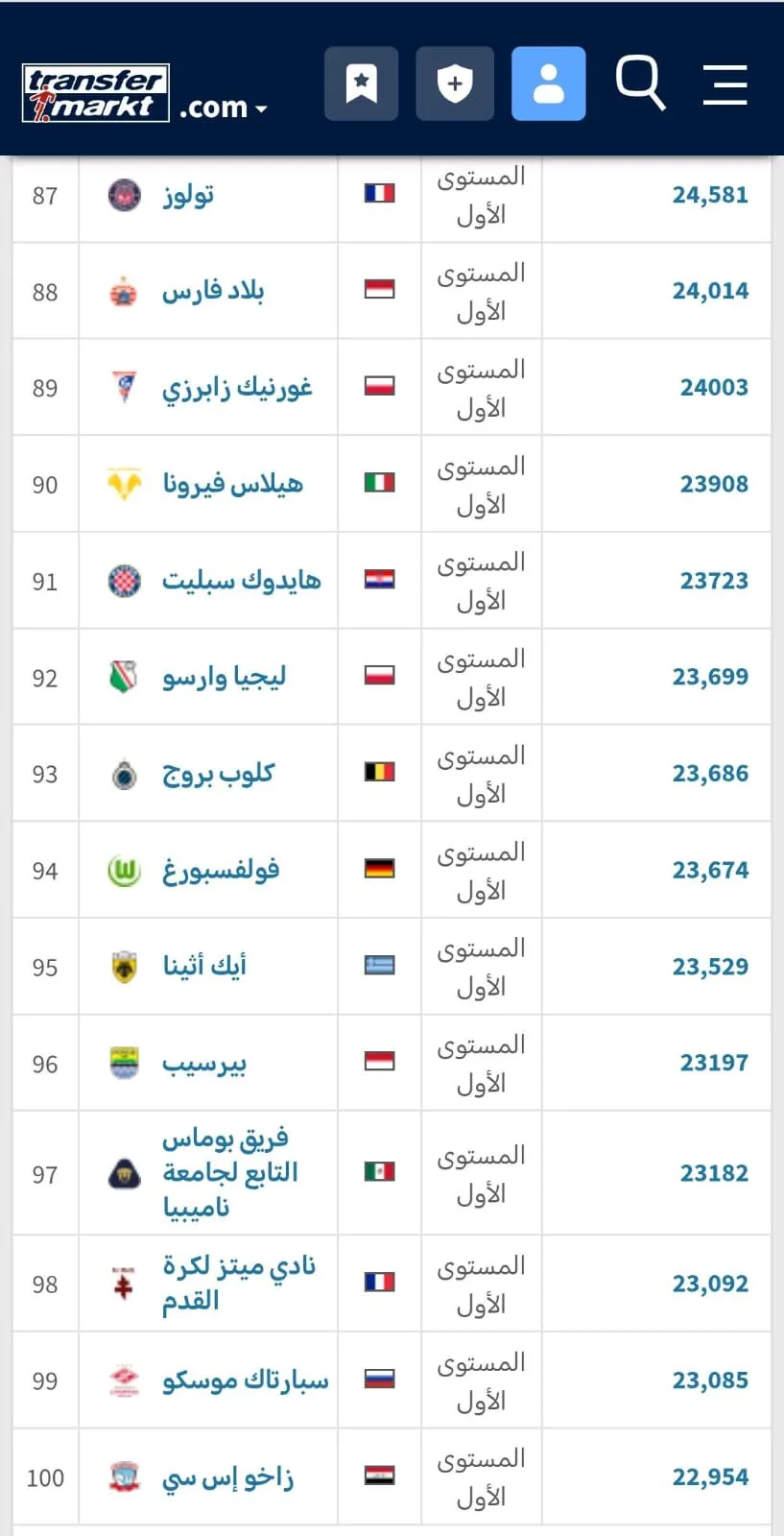Open the هيلاس فيرونا club link
This screenshot has height=1536, width=784.
232,484
